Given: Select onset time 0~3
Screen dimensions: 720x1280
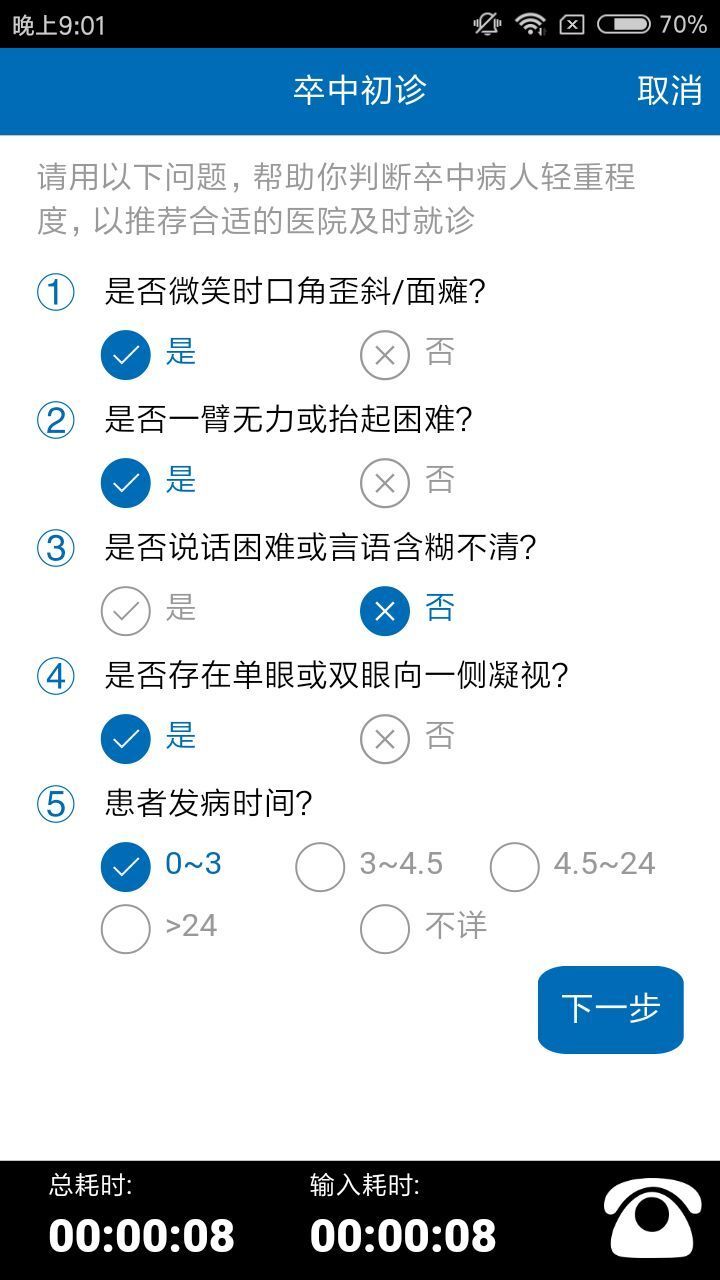Looking at the screenshot, I should pos(161,866).
